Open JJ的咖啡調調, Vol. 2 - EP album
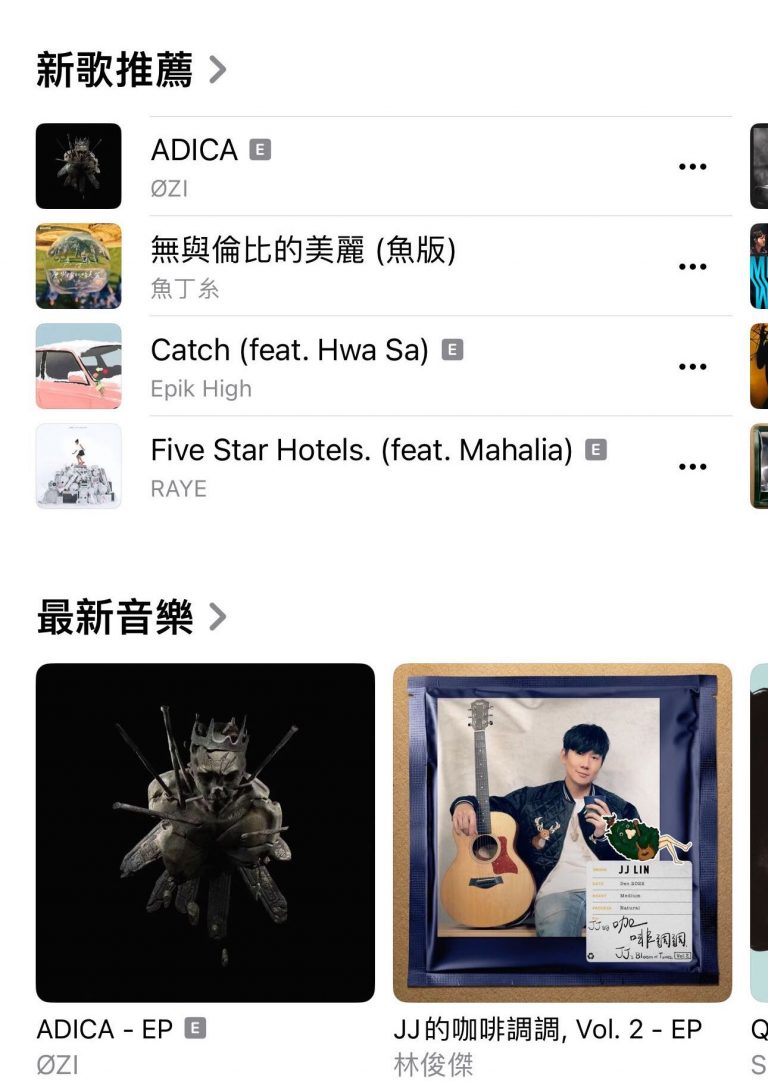Viewport: 768px width, 1089px height. tap(562, 833)
